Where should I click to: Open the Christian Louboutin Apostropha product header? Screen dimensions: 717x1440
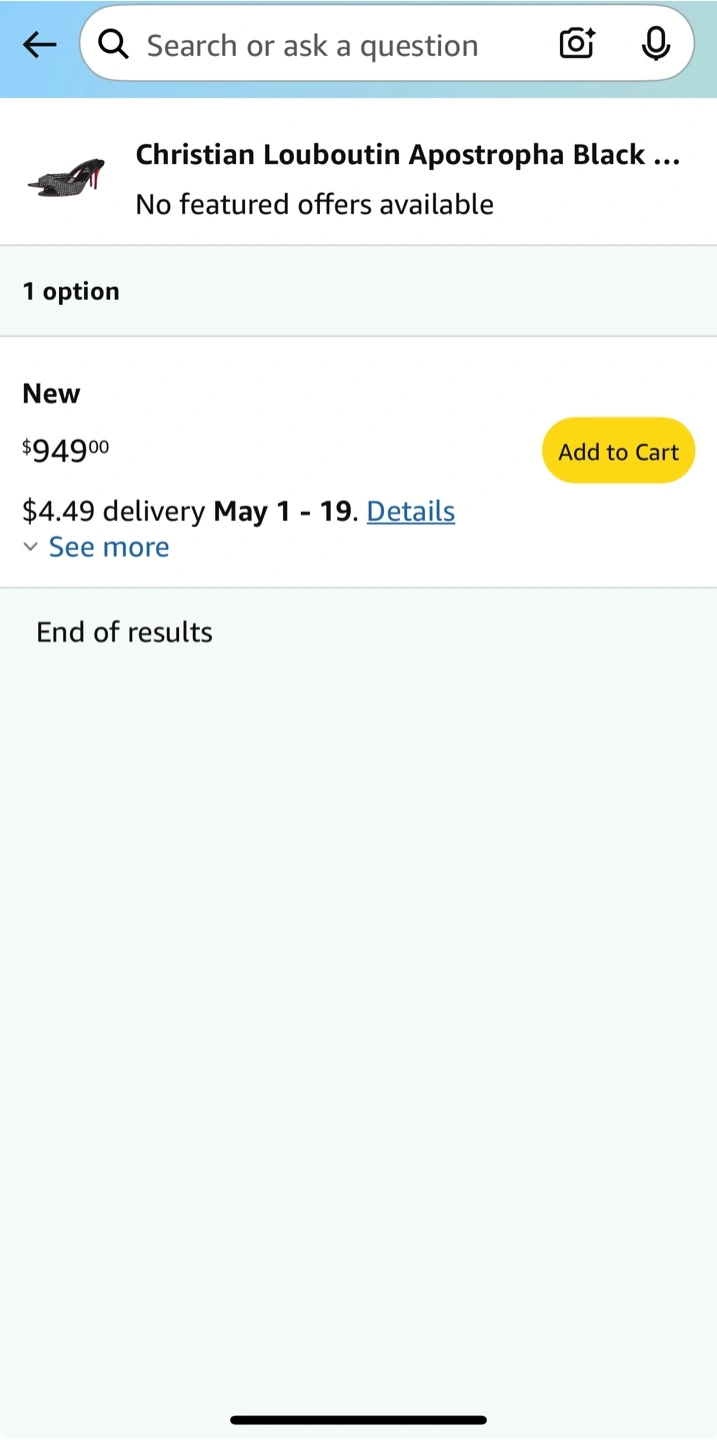(358, 178)
